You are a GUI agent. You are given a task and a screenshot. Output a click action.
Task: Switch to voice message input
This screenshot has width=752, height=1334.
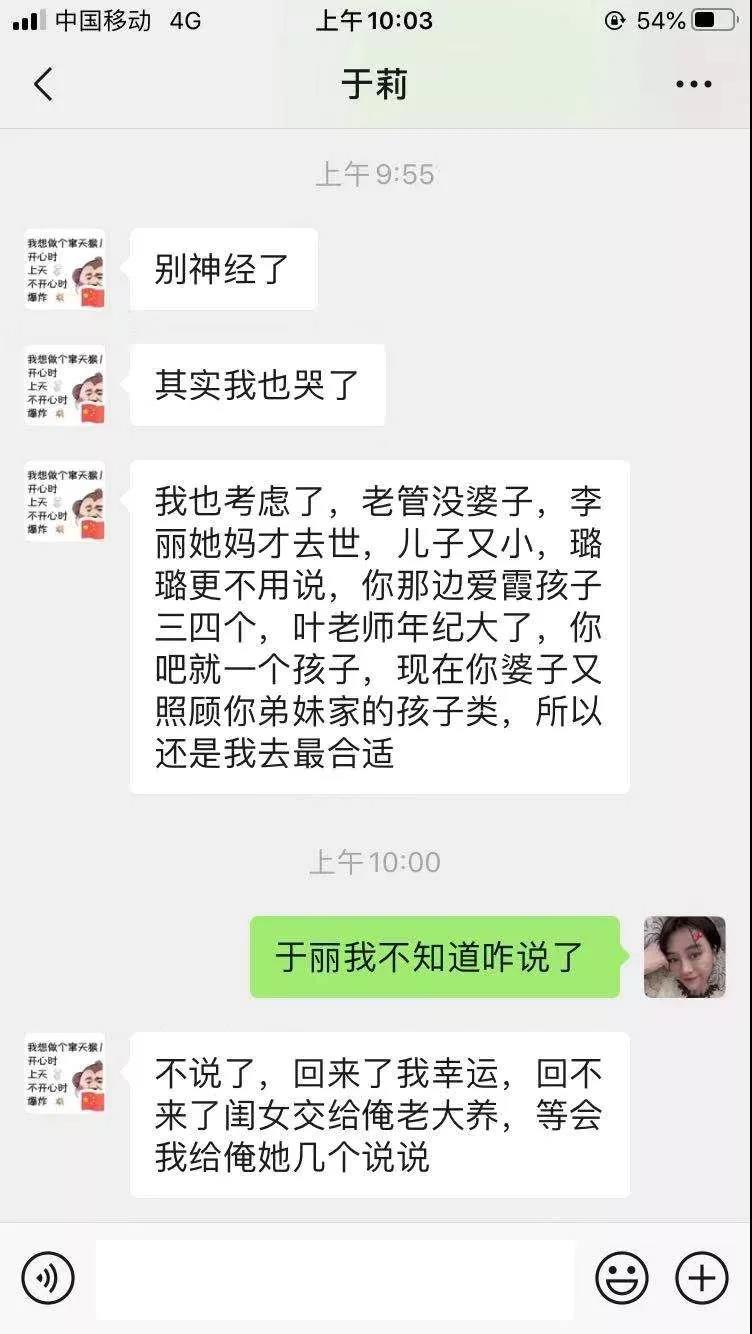click(x=48, y=1278)
